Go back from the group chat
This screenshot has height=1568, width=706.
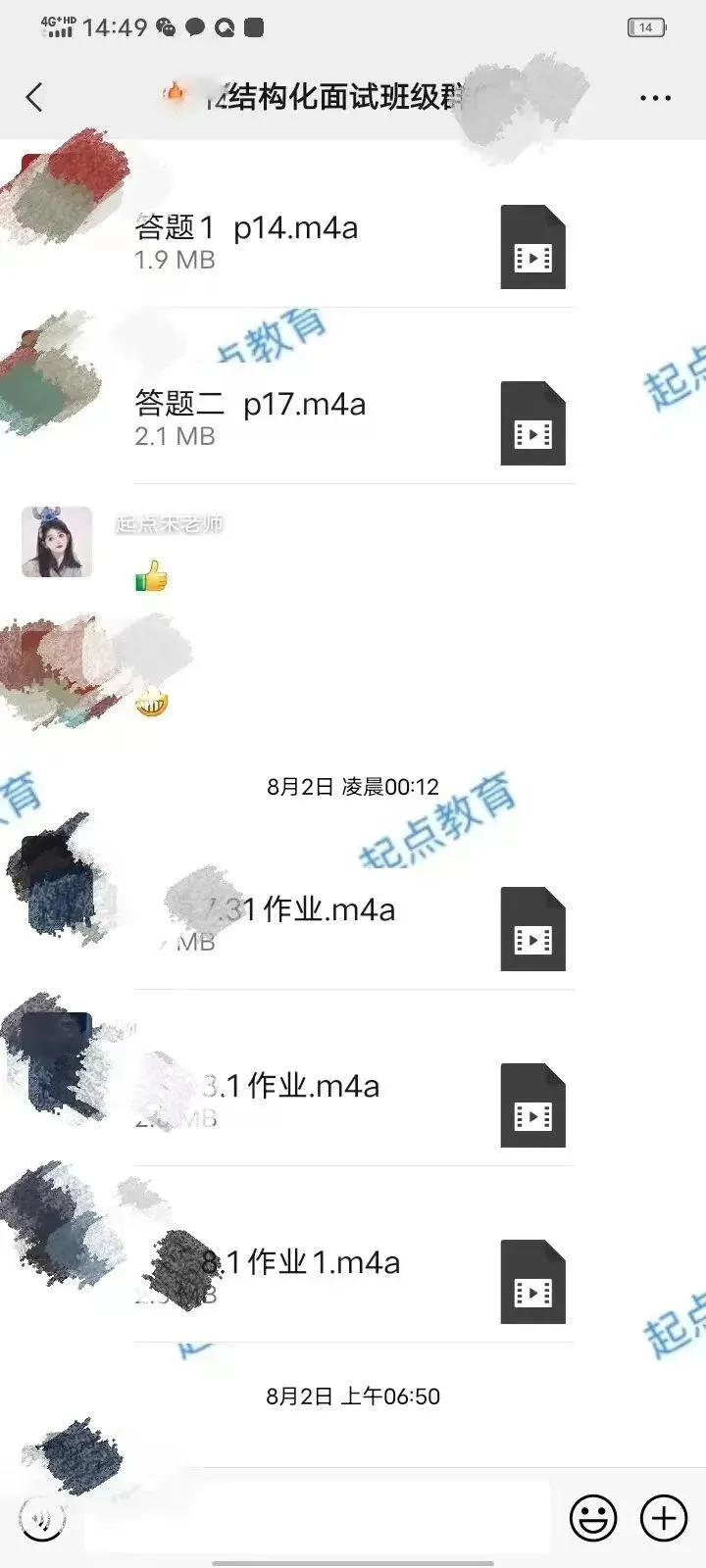(34, 97)
